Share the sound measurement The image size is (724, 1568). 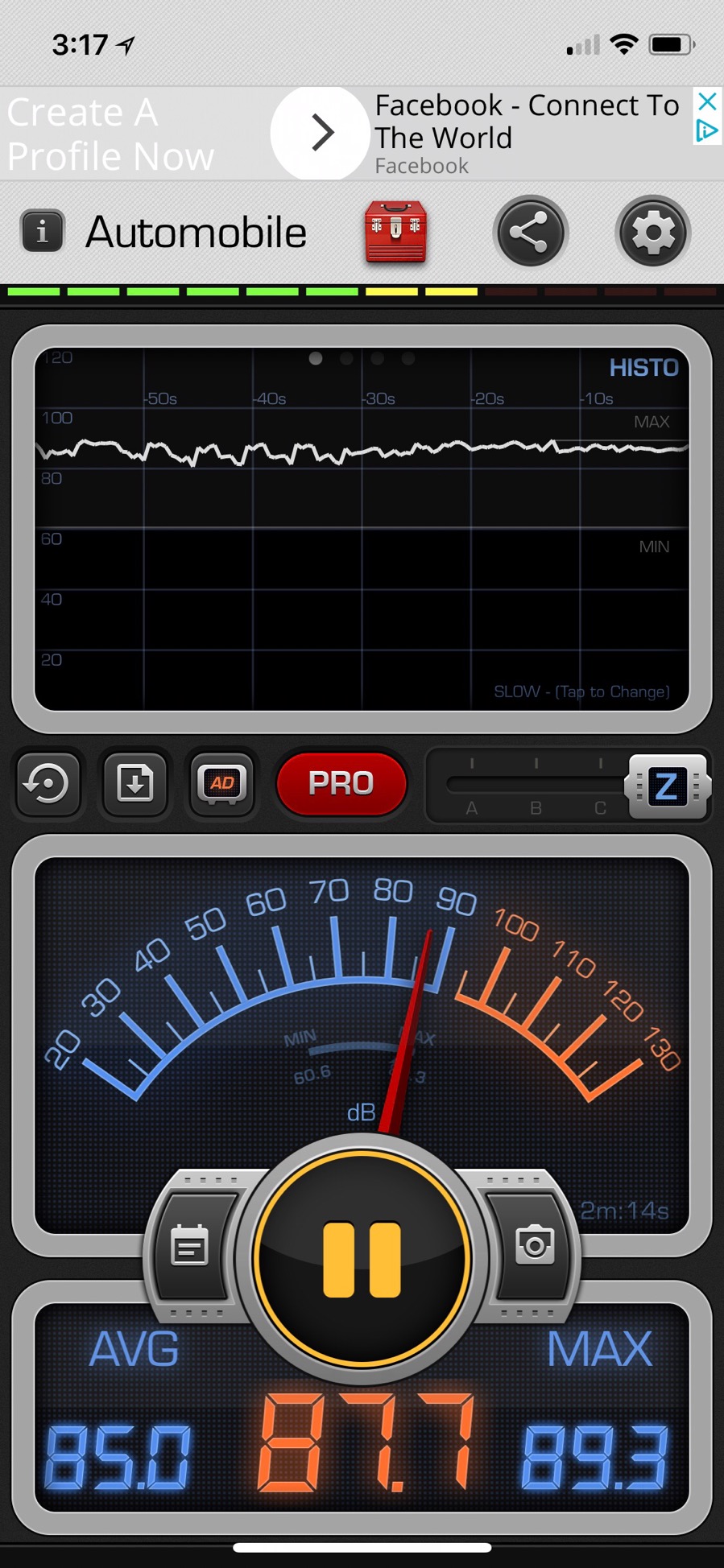(530, 233)
